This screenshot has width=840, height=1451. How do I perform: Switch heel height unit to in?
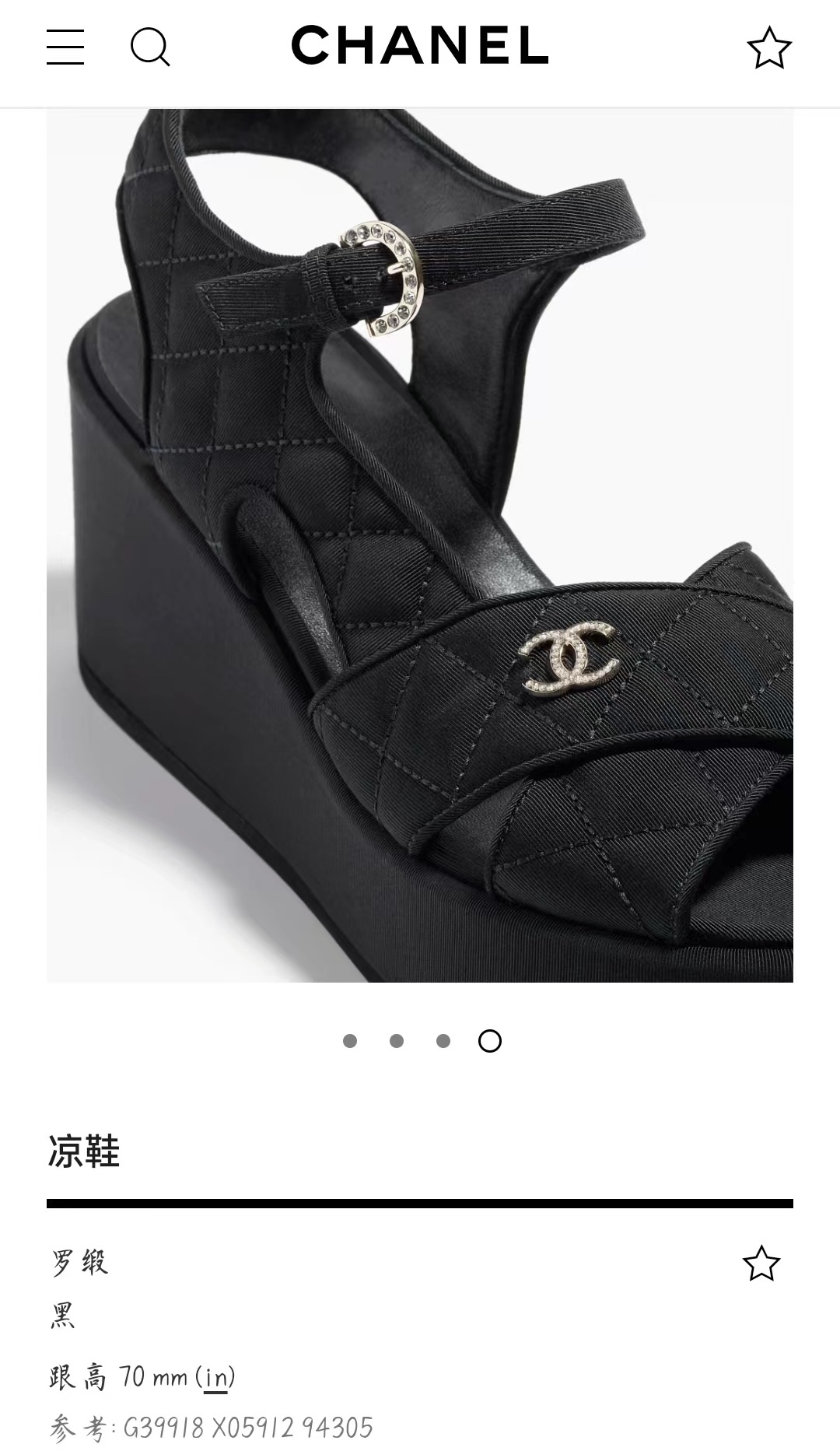[215, 1378]
